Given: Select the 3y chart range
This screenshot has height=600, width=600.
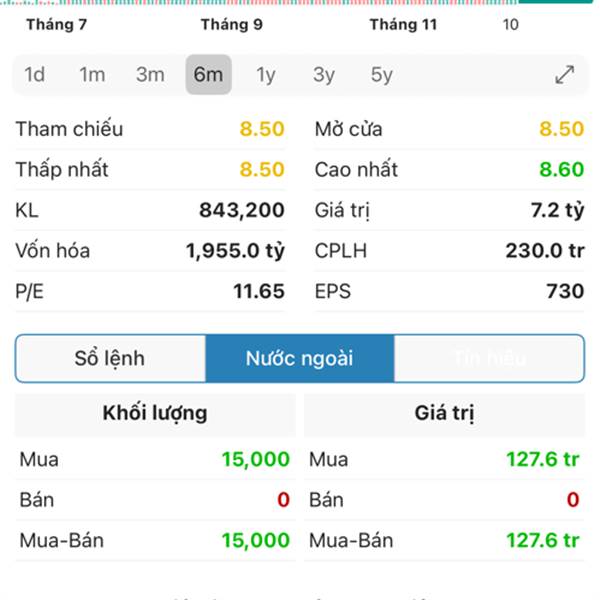Looking at the screenshot, I should tap(324, 75).
